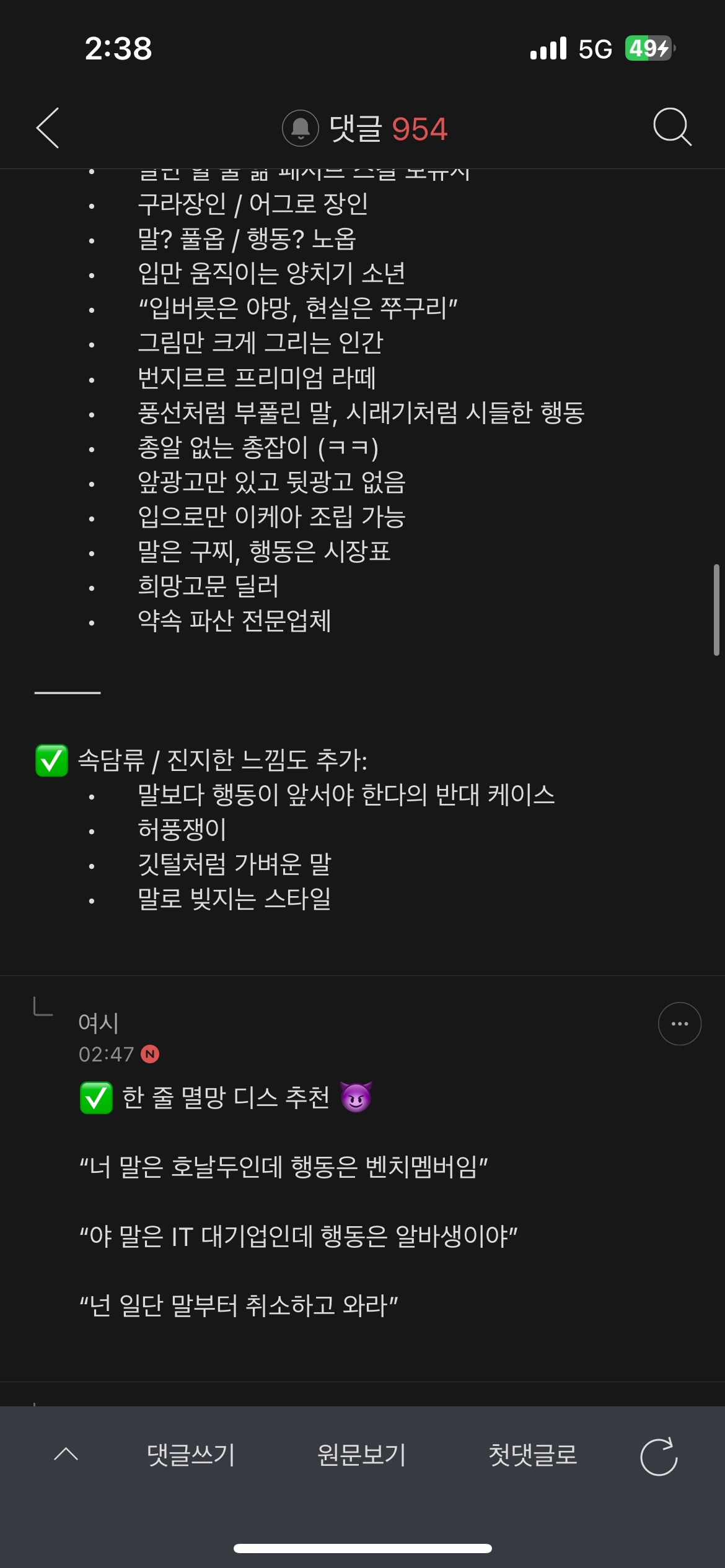Image resolution: width=725 pixels, height=1568 pixels.
Task: Jump to the first comment with 첫댓글로
Action: pyautogui.click(x=532, y=1455)
